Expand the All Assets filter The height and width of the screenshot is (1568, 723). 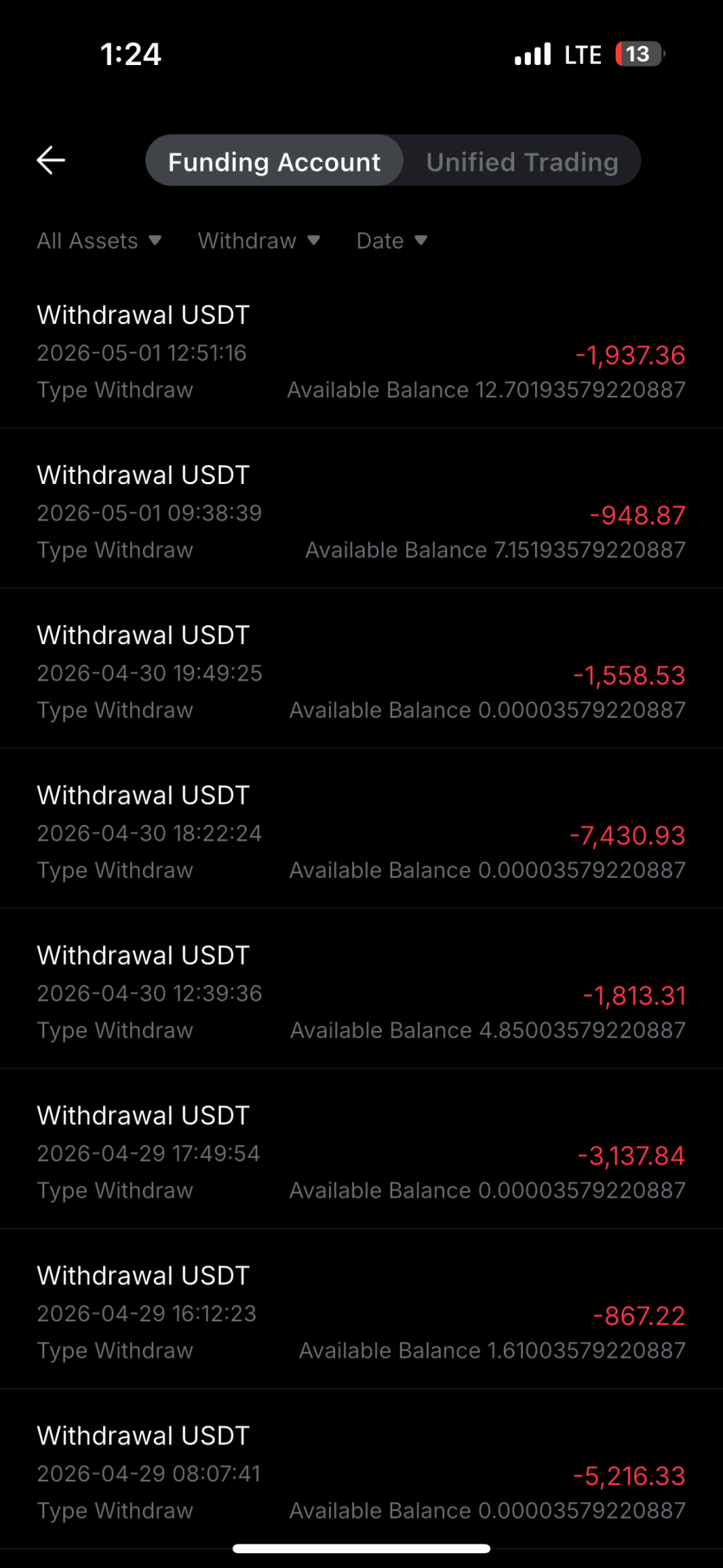pos(99,241)
